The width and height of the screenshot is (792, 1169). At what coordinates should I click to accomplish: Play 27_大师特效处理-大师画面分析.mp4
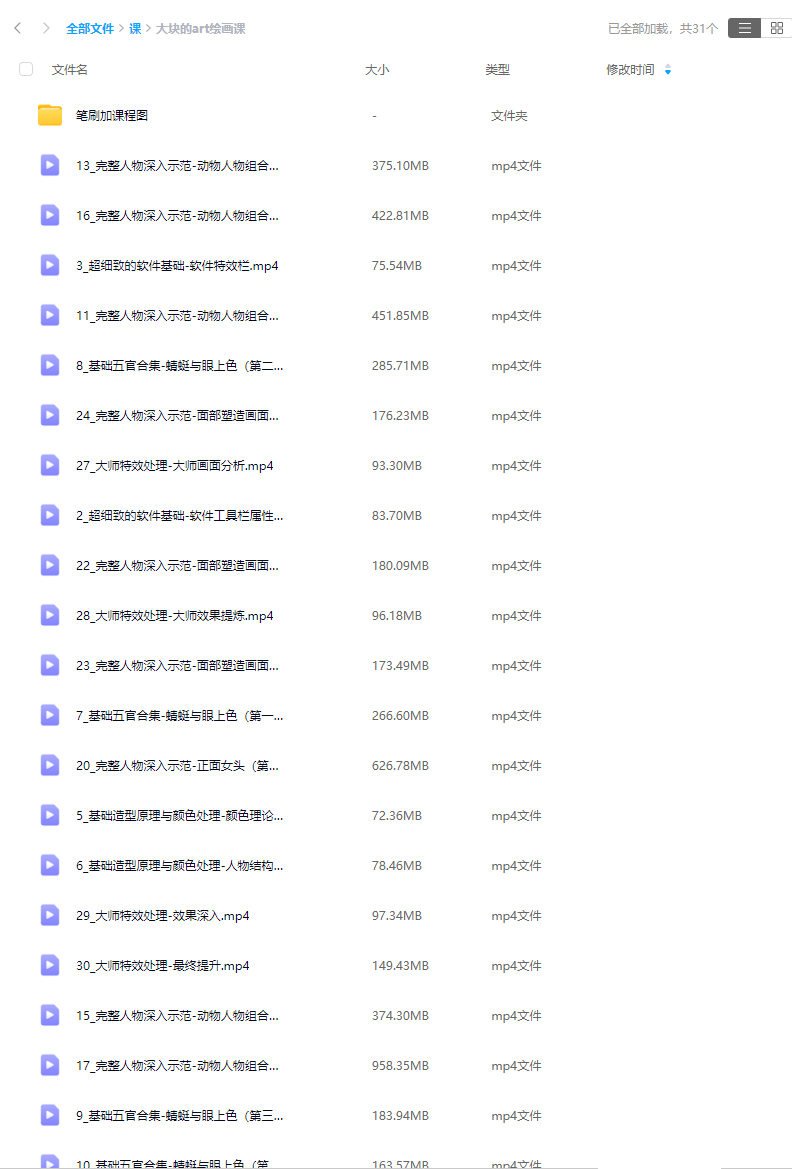click(174, 466)
